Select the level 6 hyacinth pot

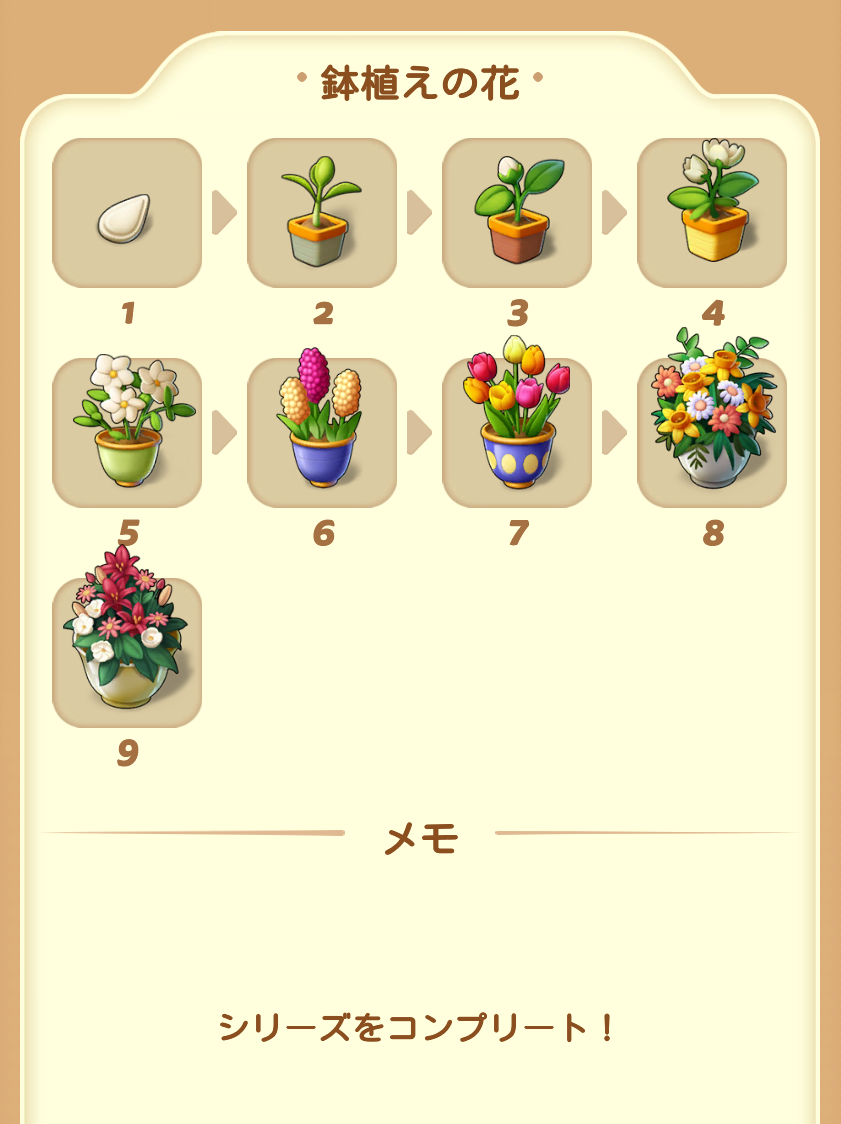[x=322, y=432]
